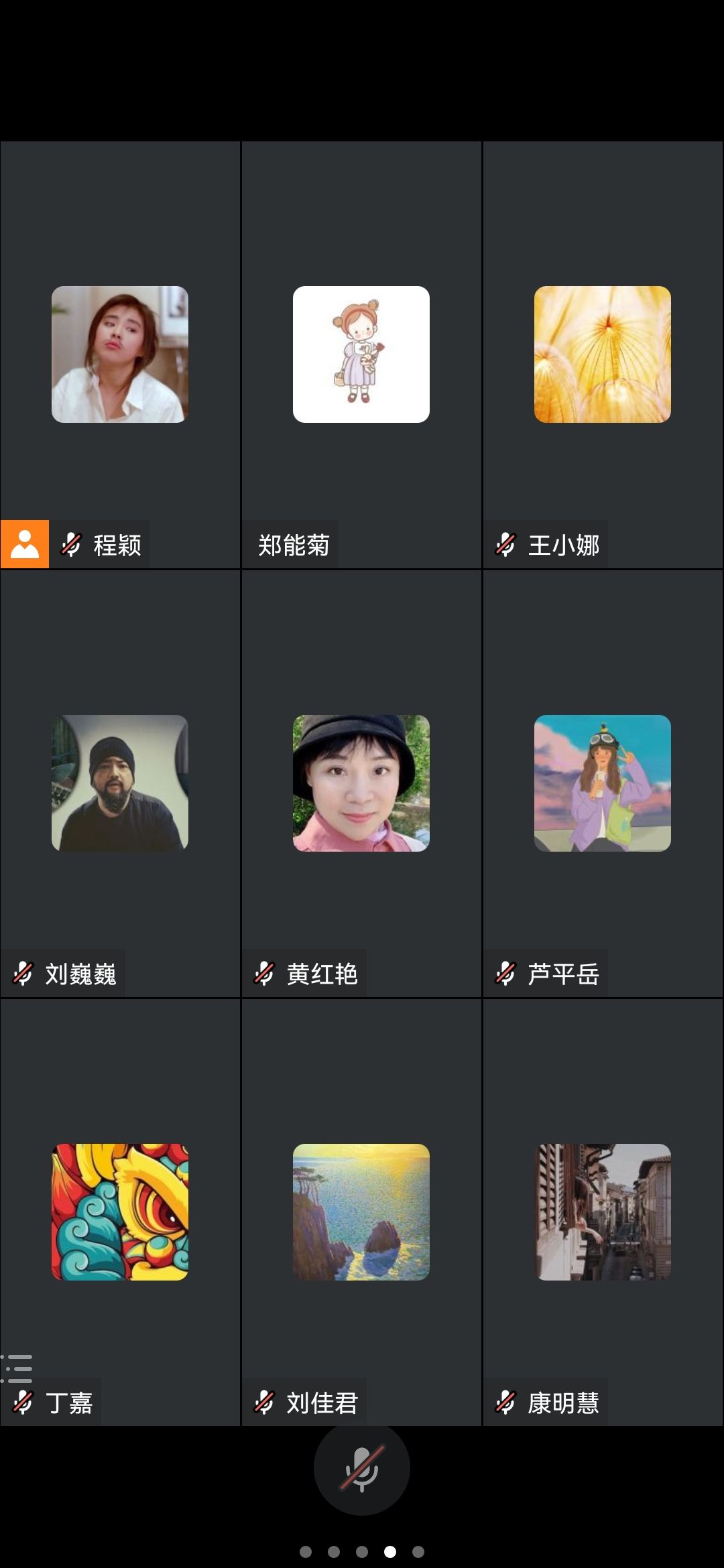The image size is (724, 1568).
Task: Open 黄红艳's participant tile
Action: [361, 783]
